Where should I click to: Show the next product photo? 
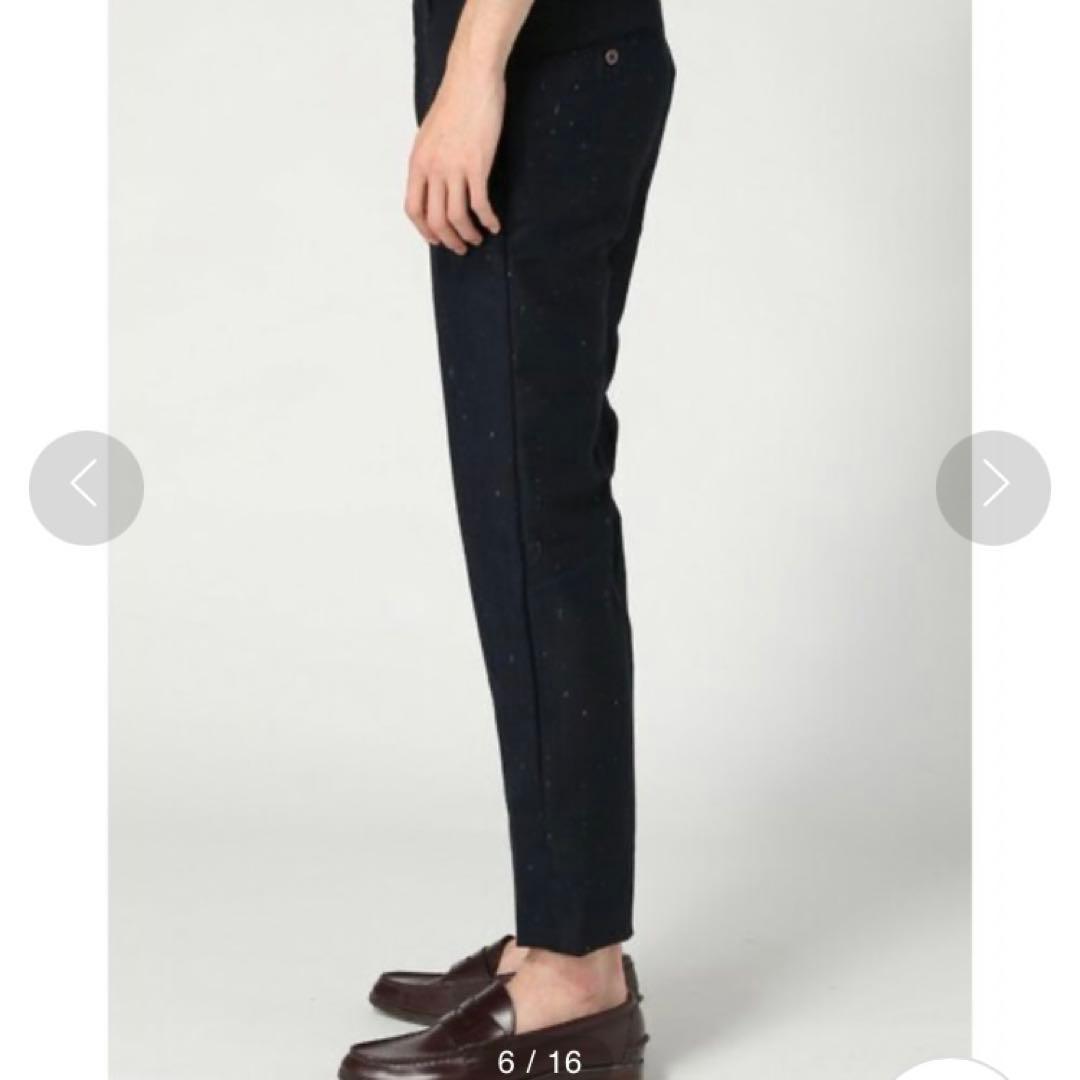point(993,488)
